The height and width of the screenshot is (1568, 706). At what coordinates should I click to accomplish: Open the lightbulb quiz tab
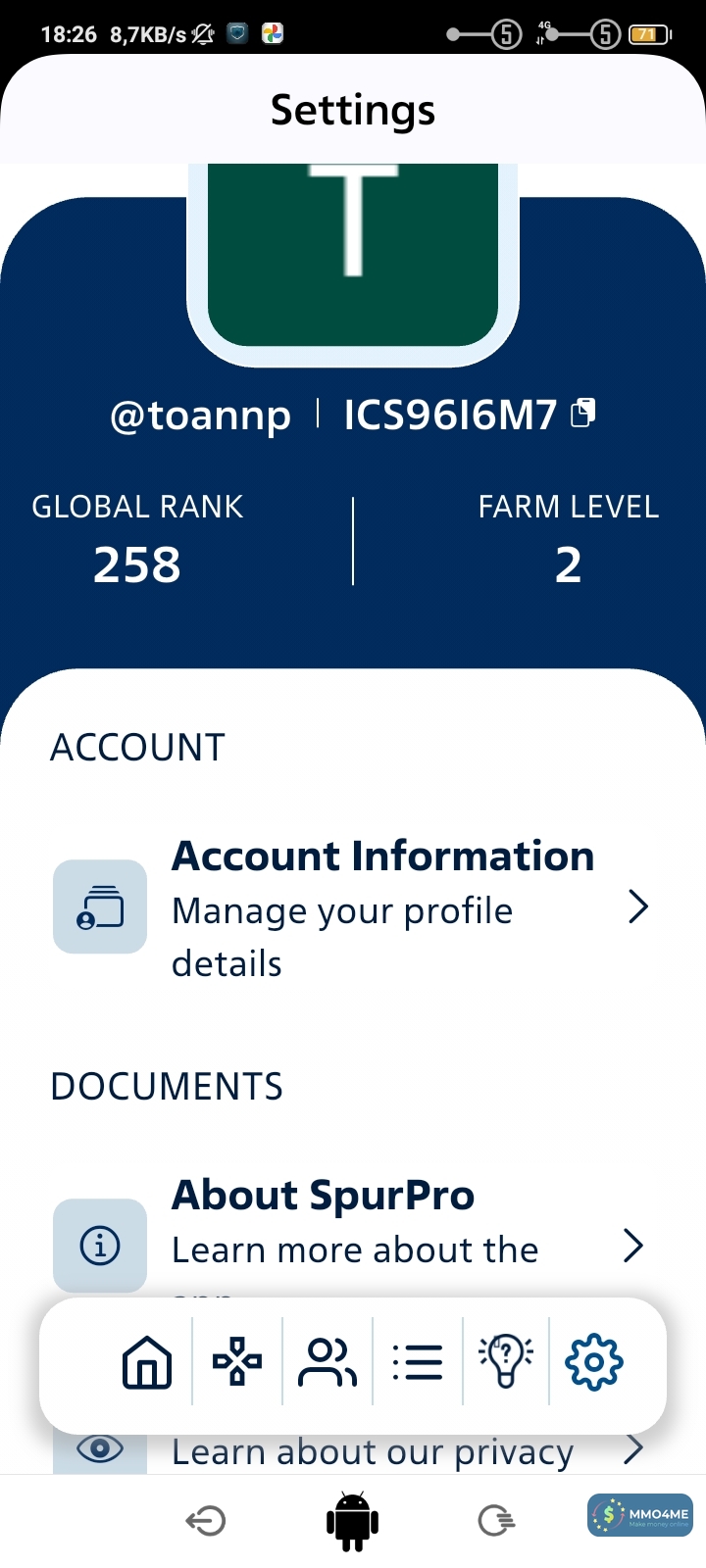point(506,1362)
